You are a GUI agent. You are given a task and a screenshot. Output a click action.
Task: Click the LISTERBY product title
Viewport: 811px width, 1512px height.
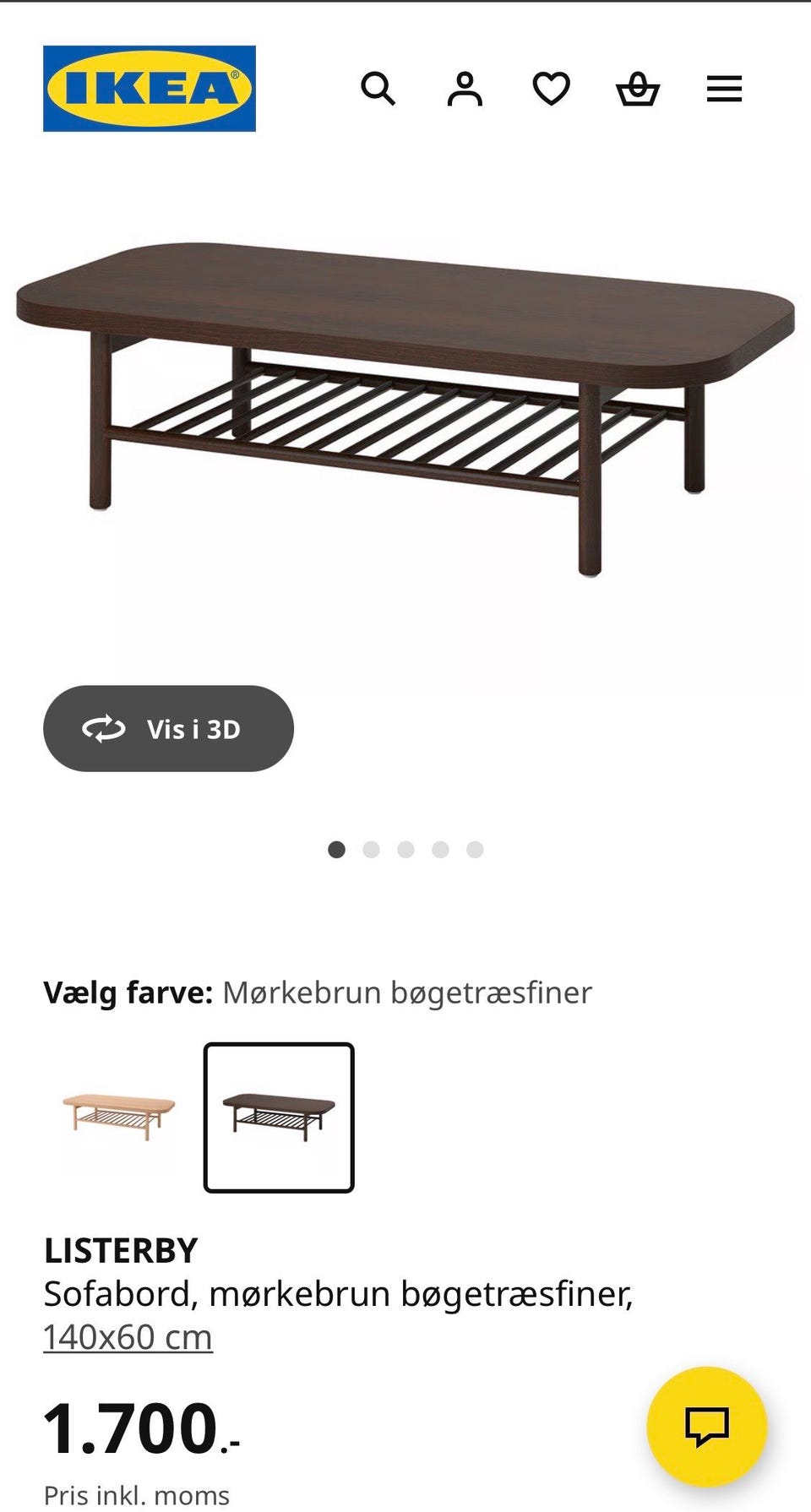pyautogui.click(x=121, y=1249)
